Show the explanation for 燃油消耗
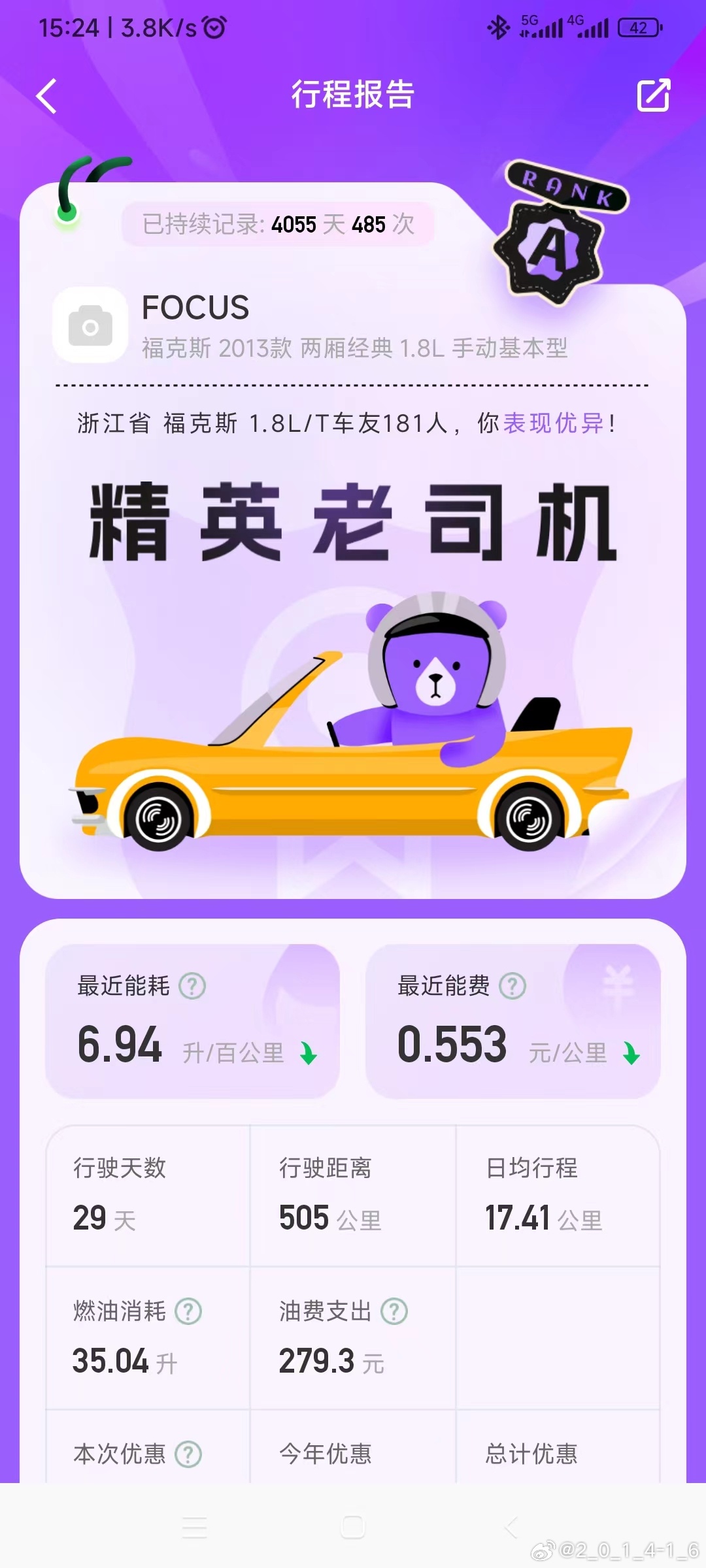This screenshot has height=1568, width=706. pyautogui.click(x=188, y=1311)
